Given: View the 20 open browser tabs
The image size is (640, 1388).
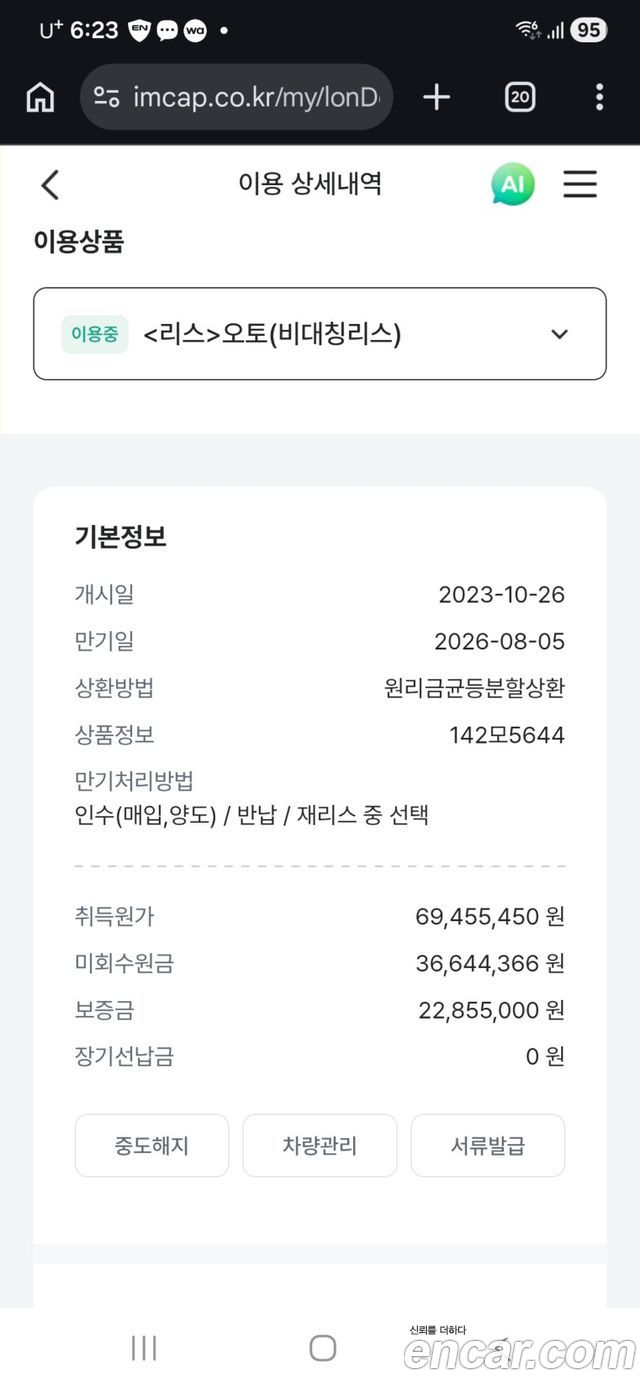Looking at the screenshot, I should click(520, 97).
